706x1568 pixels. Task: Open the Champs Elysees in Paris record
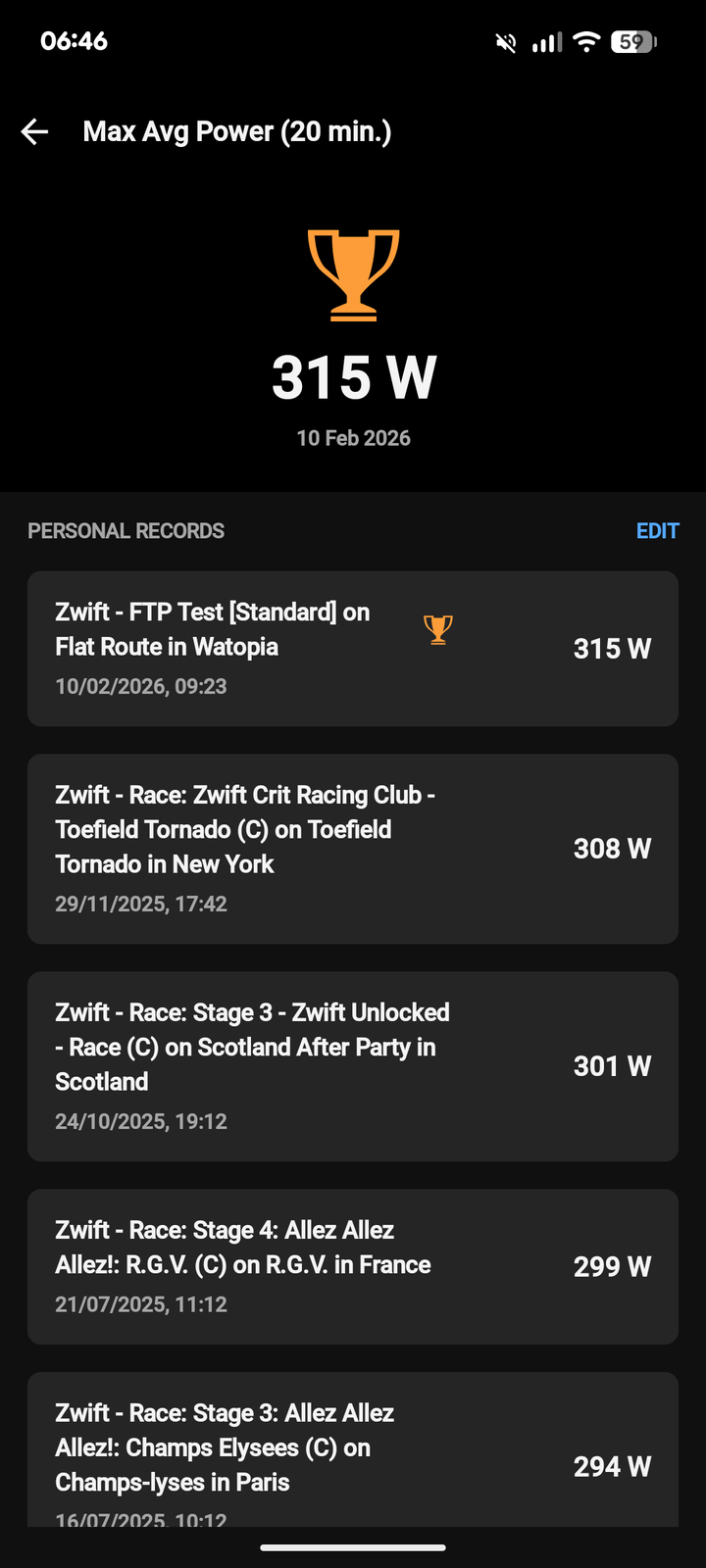(352, 1452)
